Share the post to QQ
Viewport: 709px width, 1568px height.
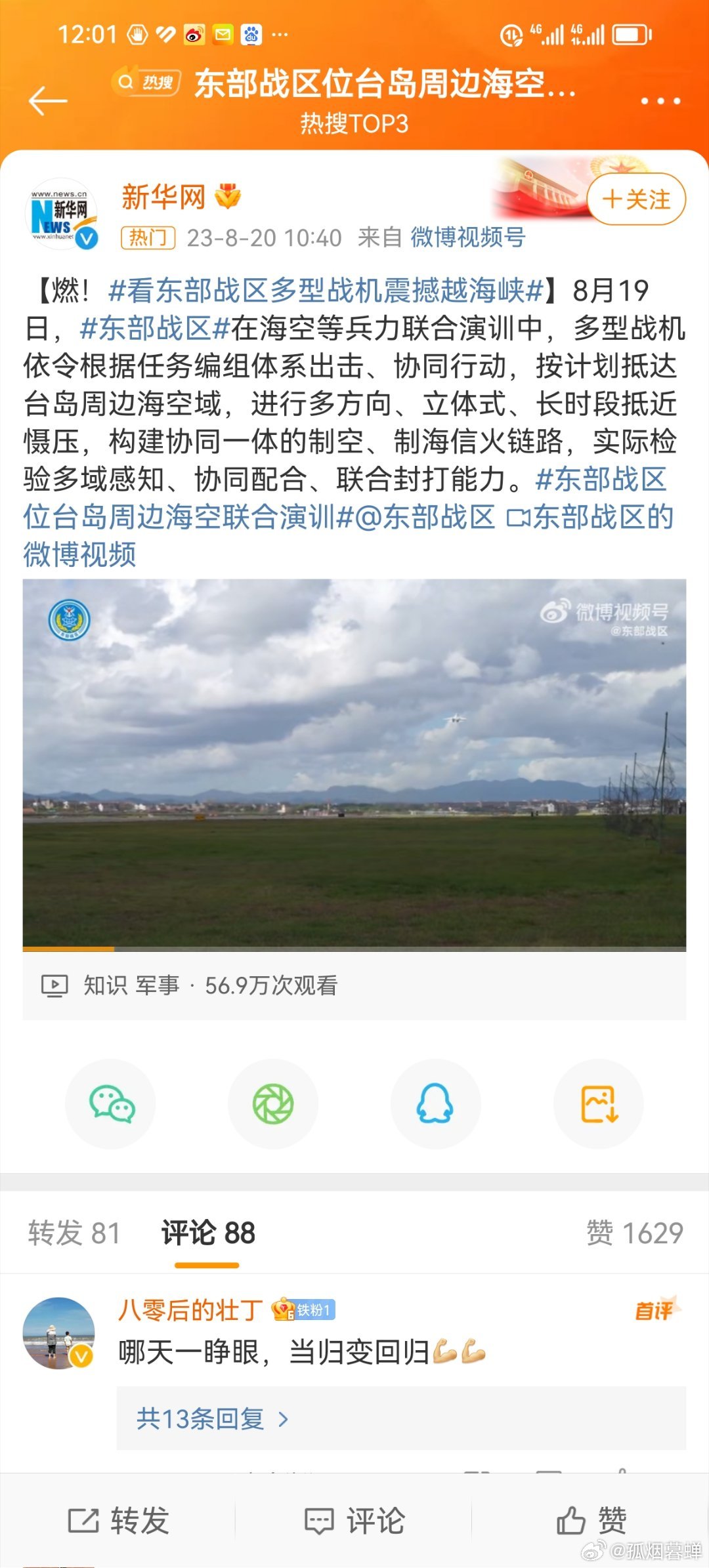tap(436, 1104)
